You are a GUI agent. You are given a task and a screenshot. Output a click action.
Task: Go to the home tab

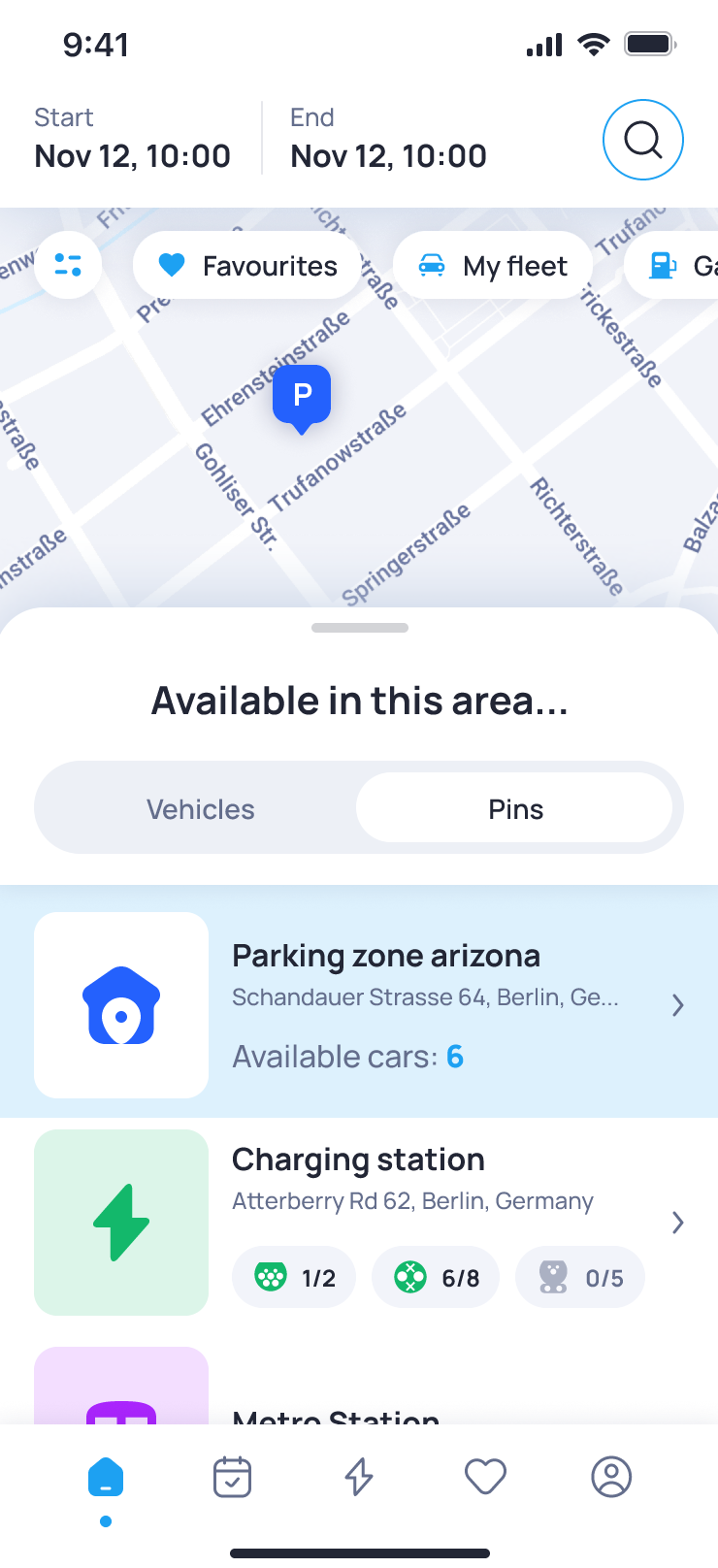coord(106,1479)
